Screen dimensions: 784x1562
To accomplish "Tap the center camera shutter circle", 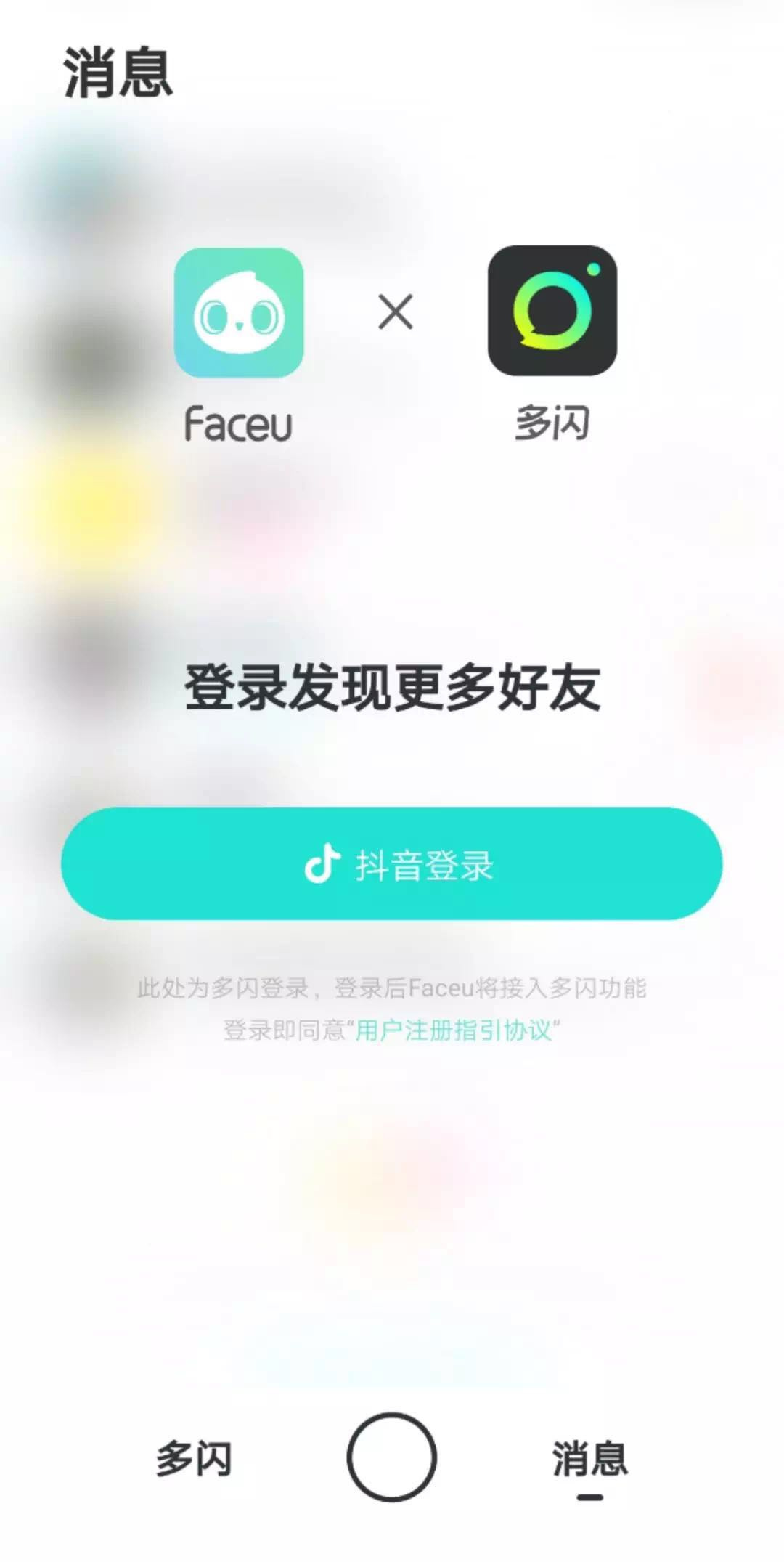I will 391,1457.
